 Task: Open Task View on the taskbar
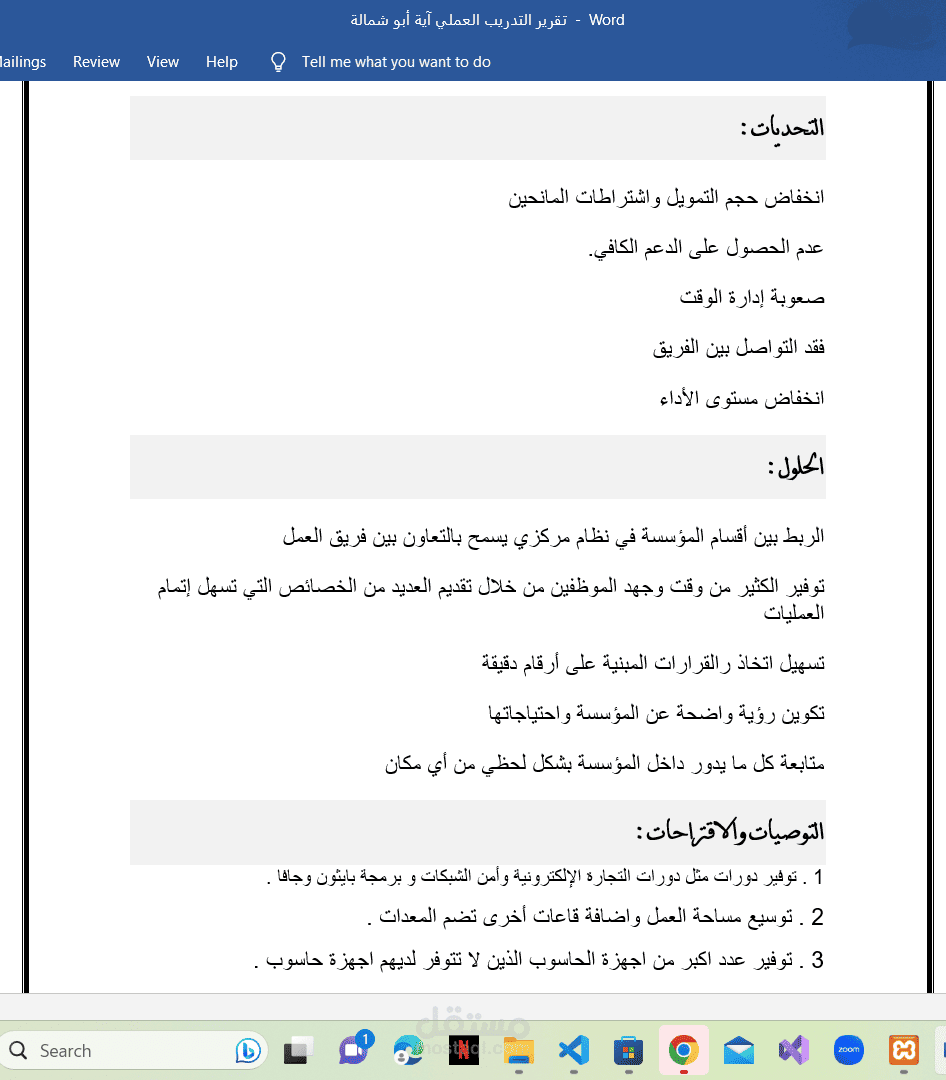click(x=298, y=1050)
